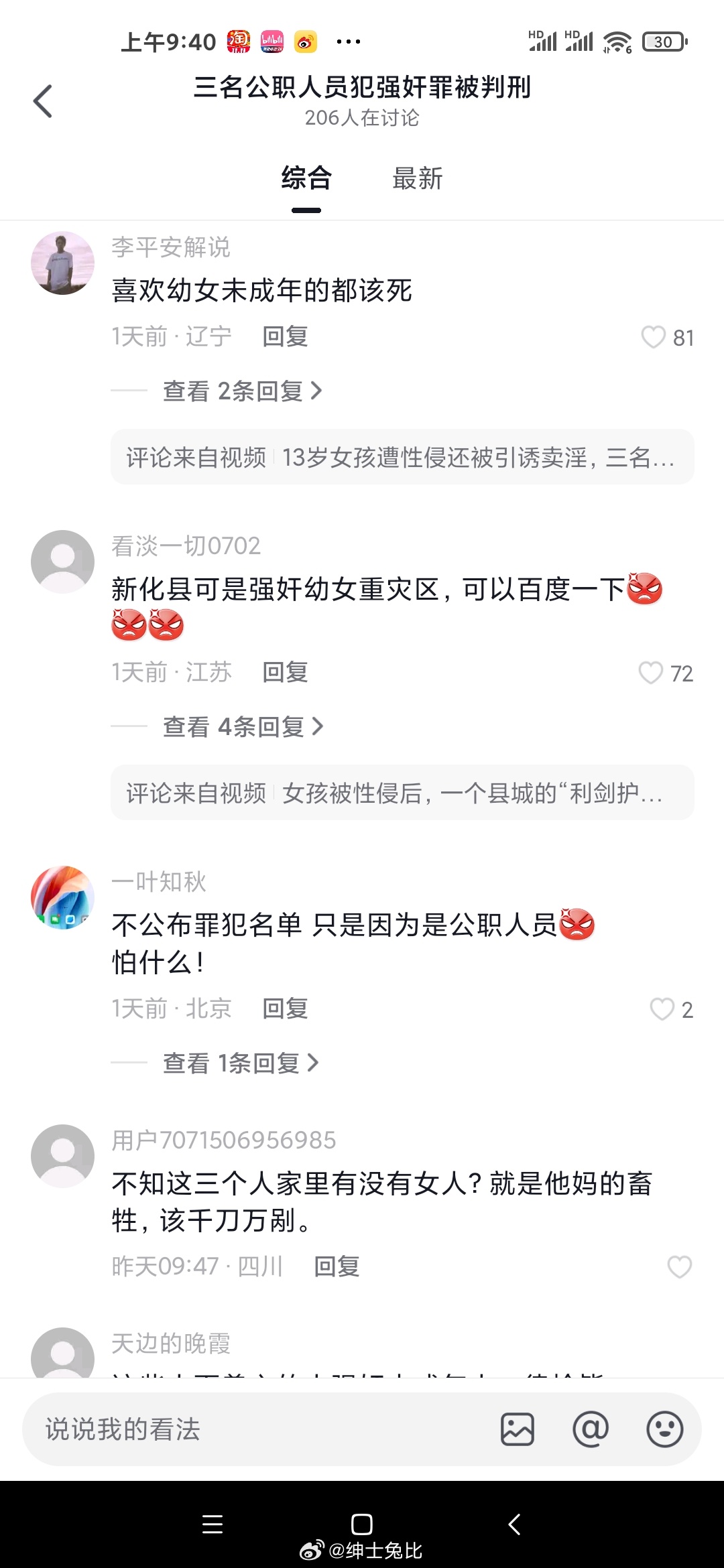Switch to the 最新 tab
Image resolution: width=724 pixels, height=1568 pixels.
click(x=417, y=179)
